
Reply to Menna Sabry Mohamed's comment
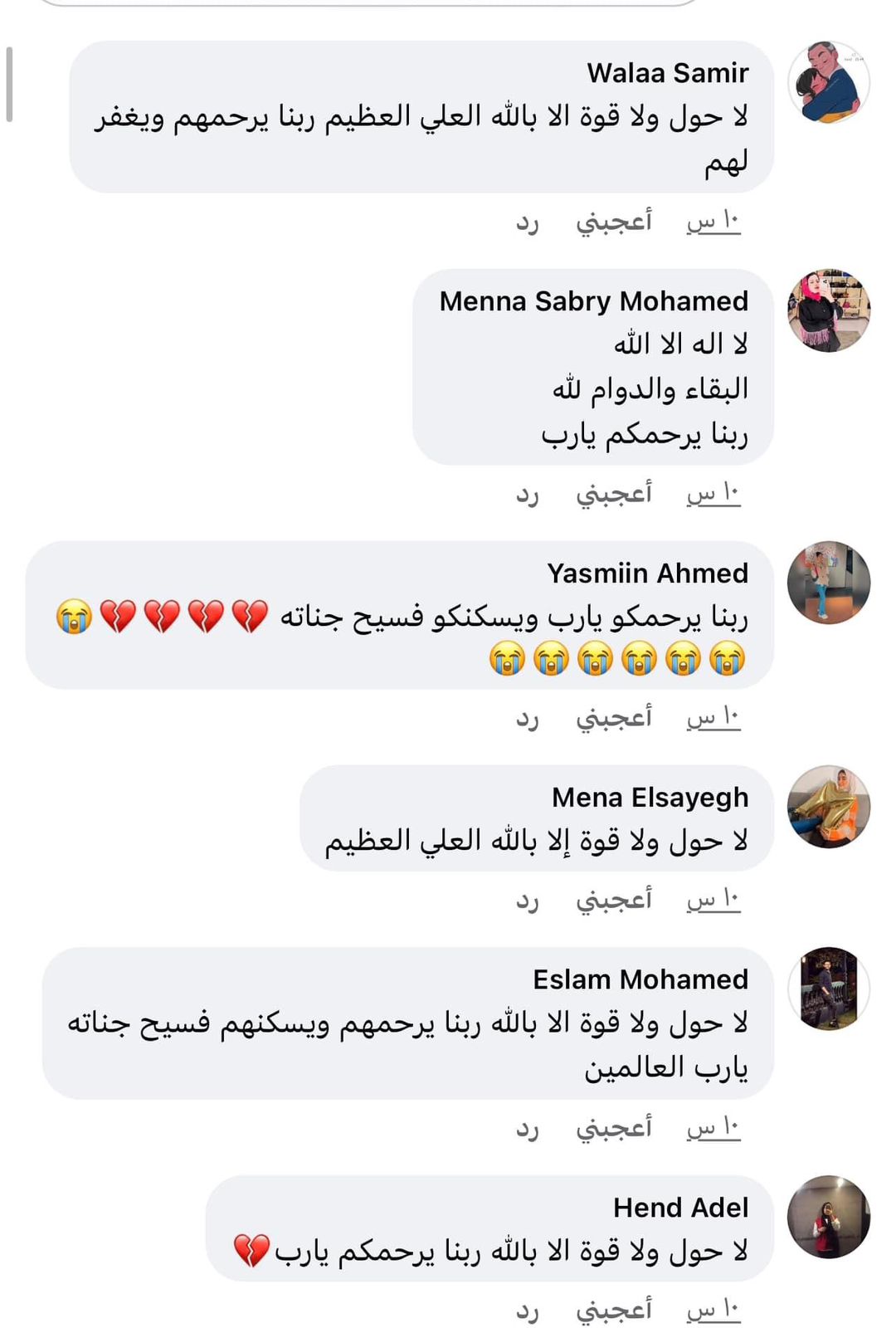[528, 494]
